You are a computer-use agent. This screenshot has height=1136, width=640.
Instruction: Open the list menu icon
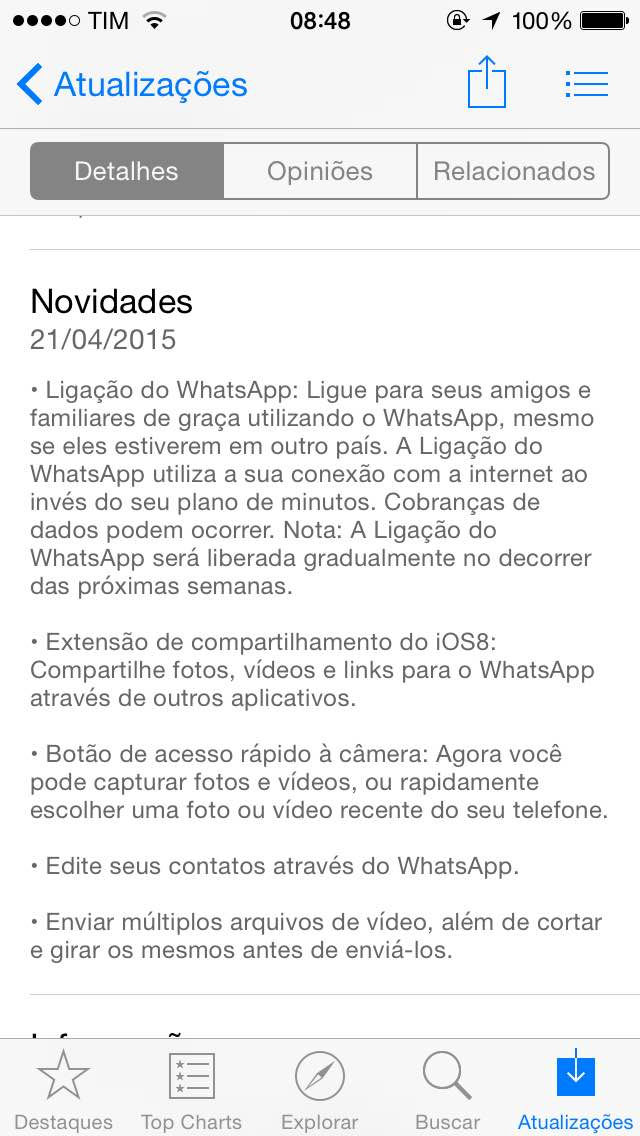(x=586, y=84)
